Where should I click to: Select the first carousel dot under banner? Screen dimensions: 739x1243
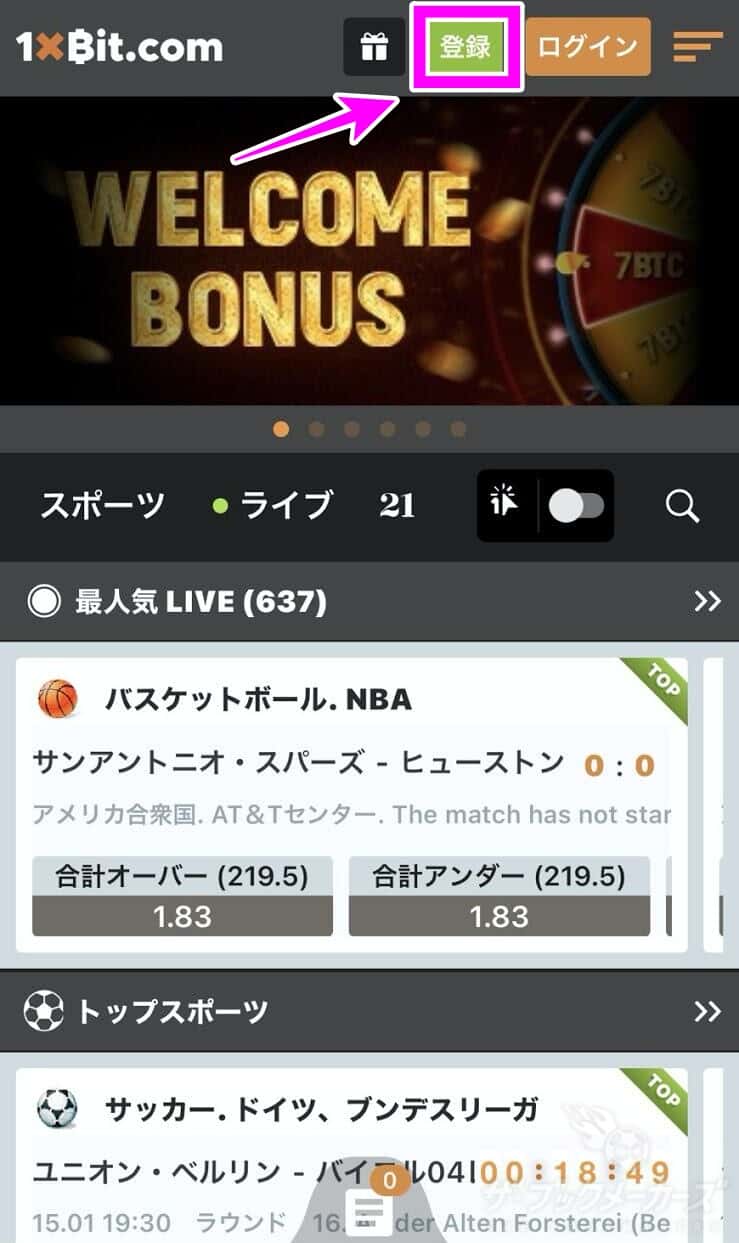282,428
